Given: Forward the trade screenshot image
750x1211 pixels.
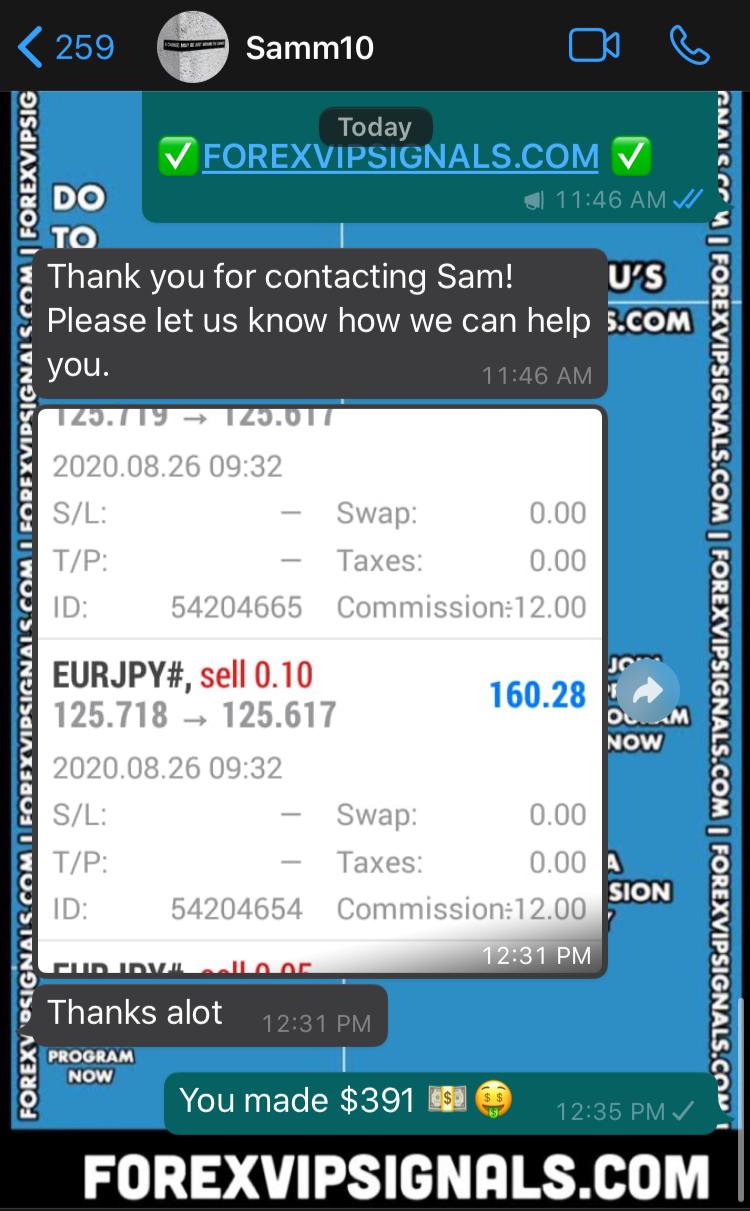Looking at the screenshot, I should tap(647, 690).
